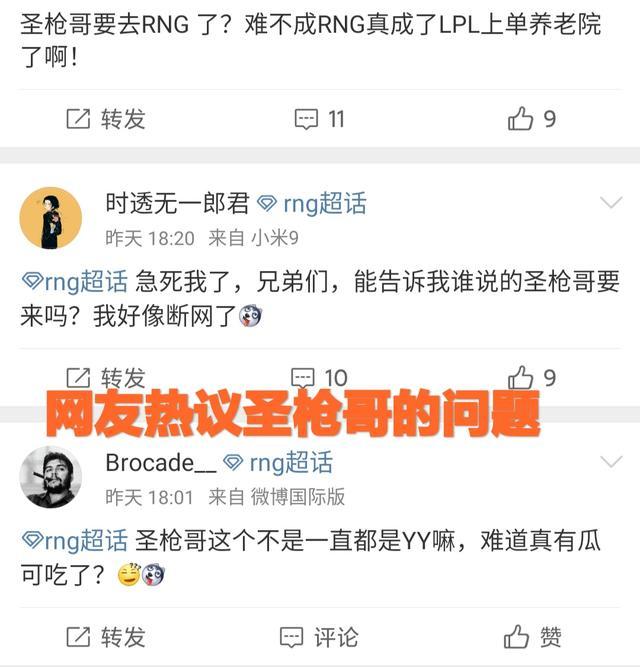Open the rng超话 link in Brocade__'s post text

click(x=75, y=541)
